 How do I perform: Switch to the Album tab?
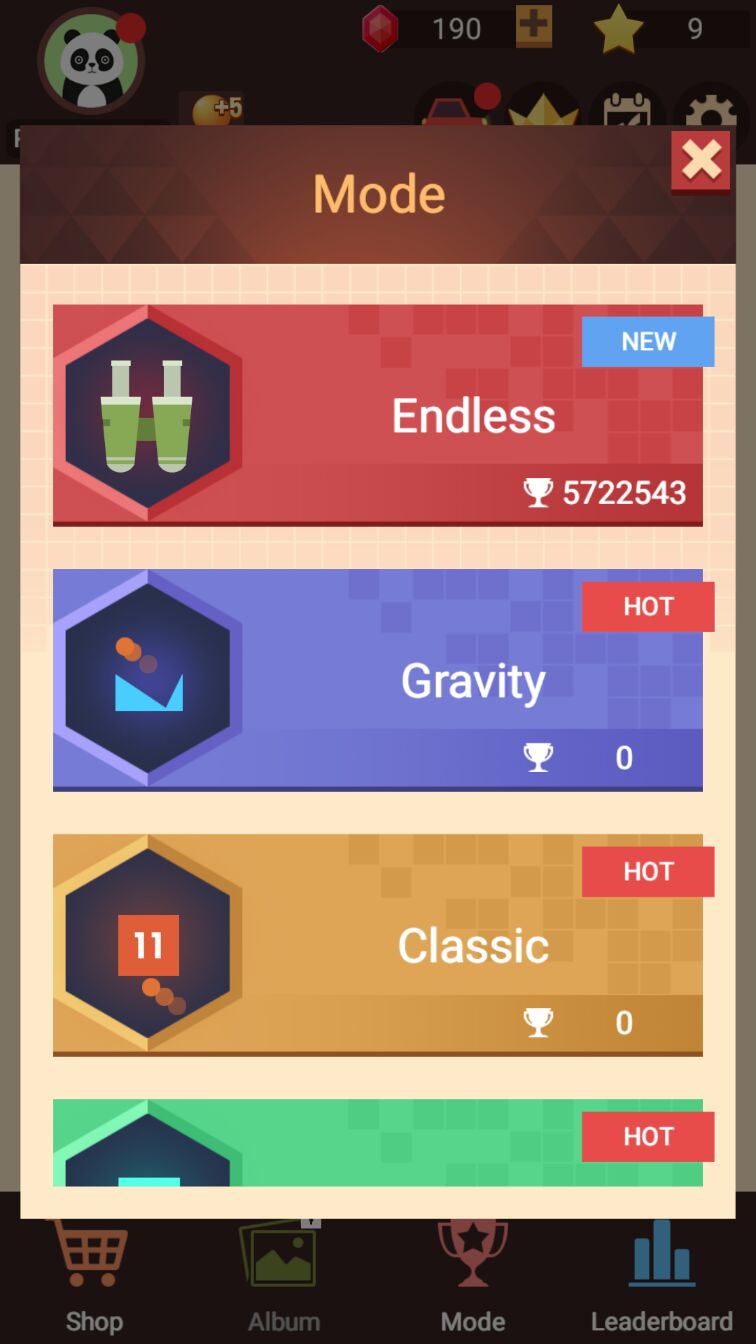tap(282, 1278)
